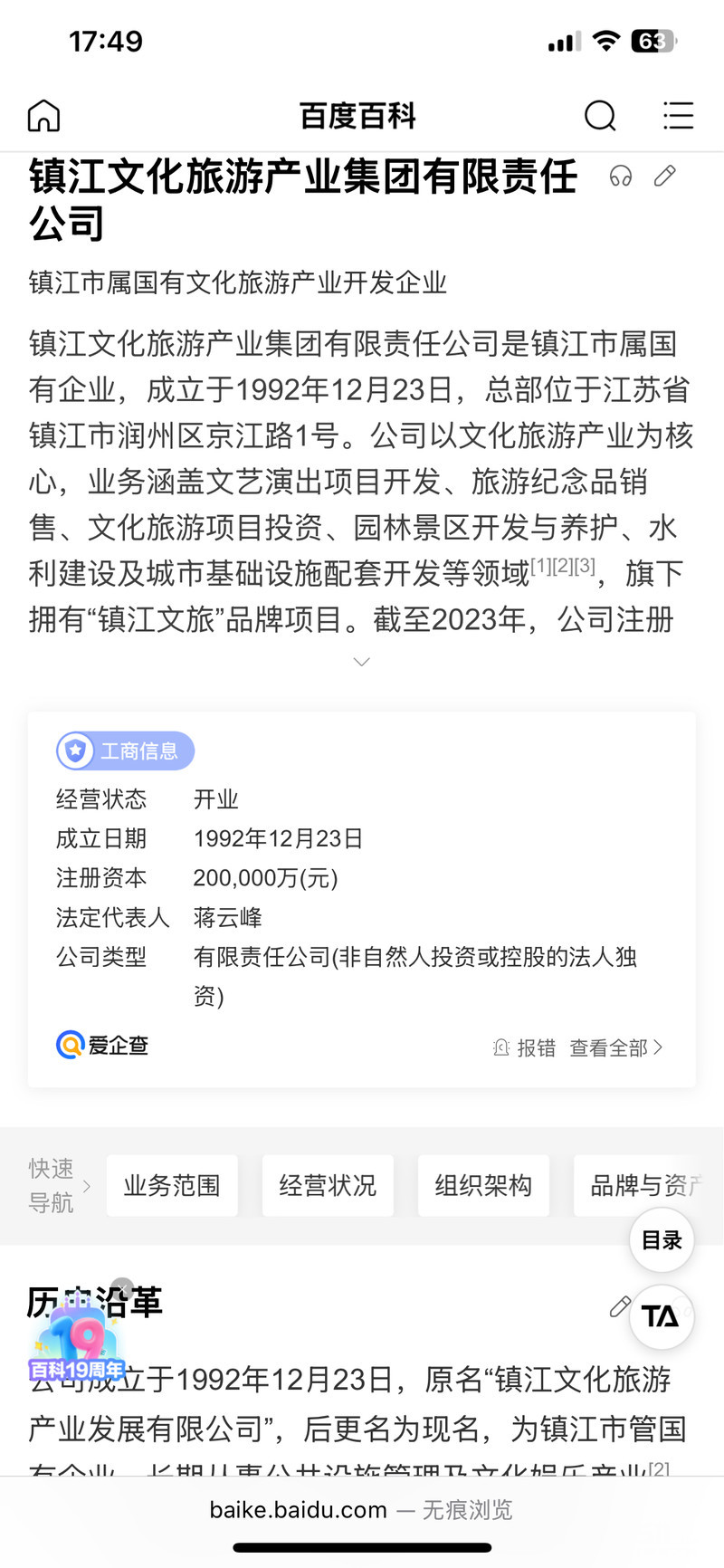Listen to the article via headphone icon
724x1568 pixels.
coord(621,176)
